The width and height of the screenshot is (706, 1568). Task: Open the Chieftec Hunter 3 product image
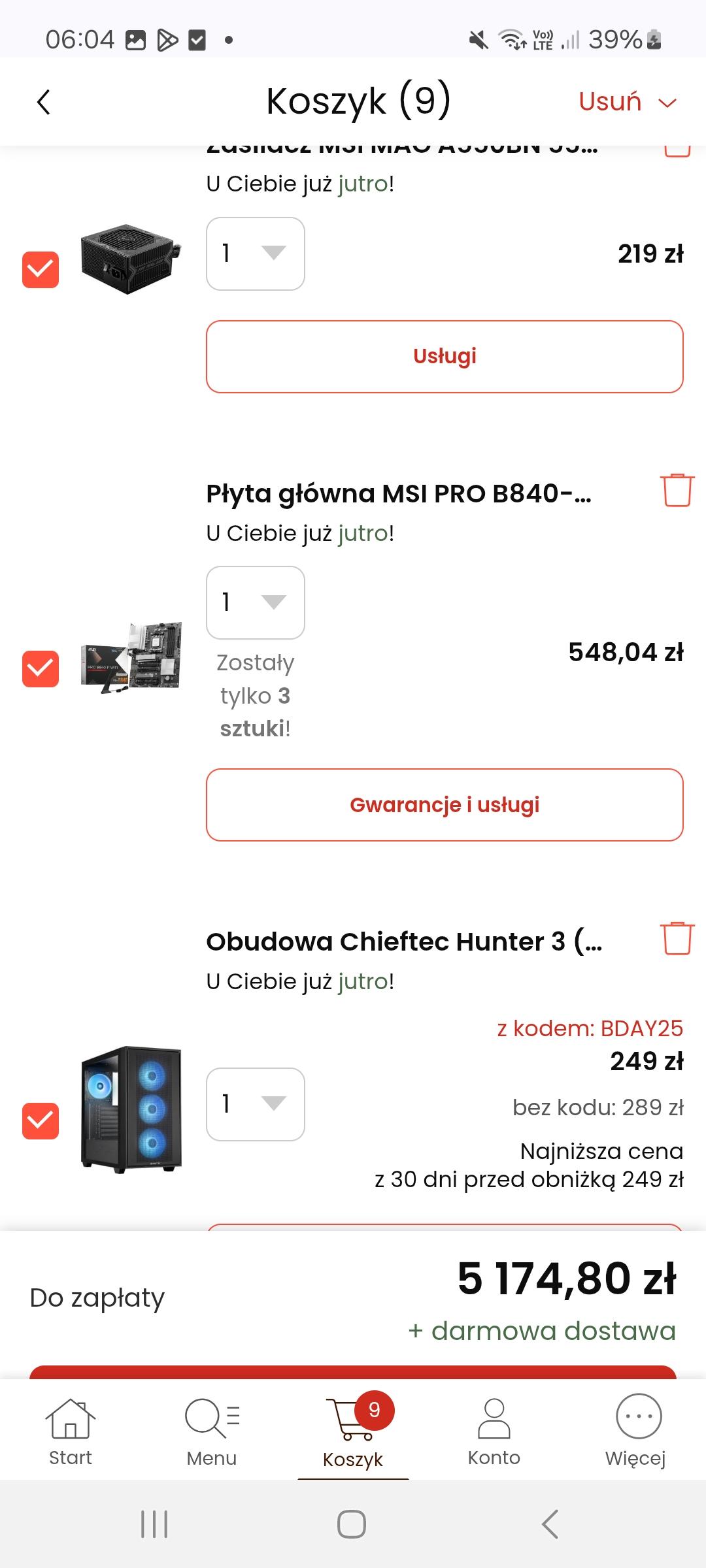[131, 1109]
